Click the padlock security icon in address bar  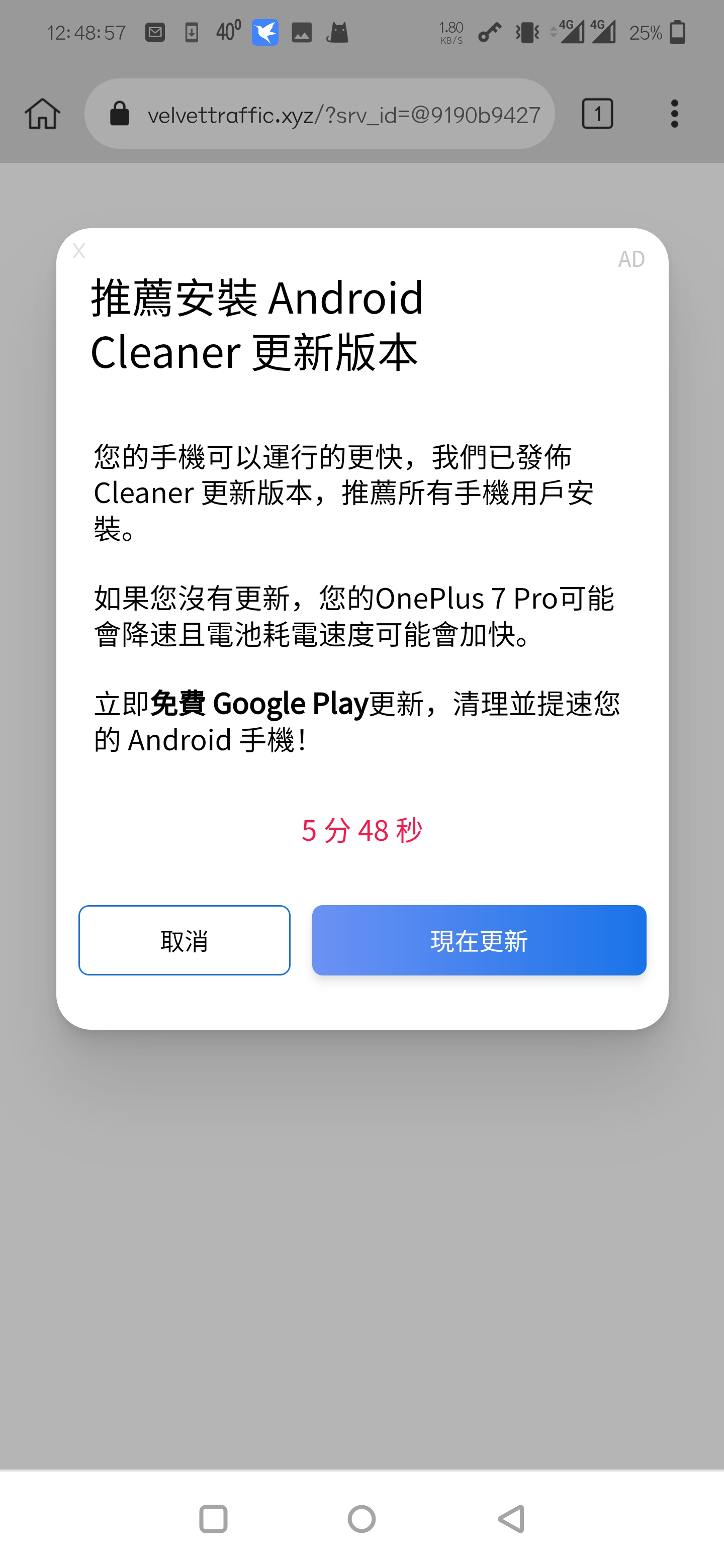click(x=119, y=113)
